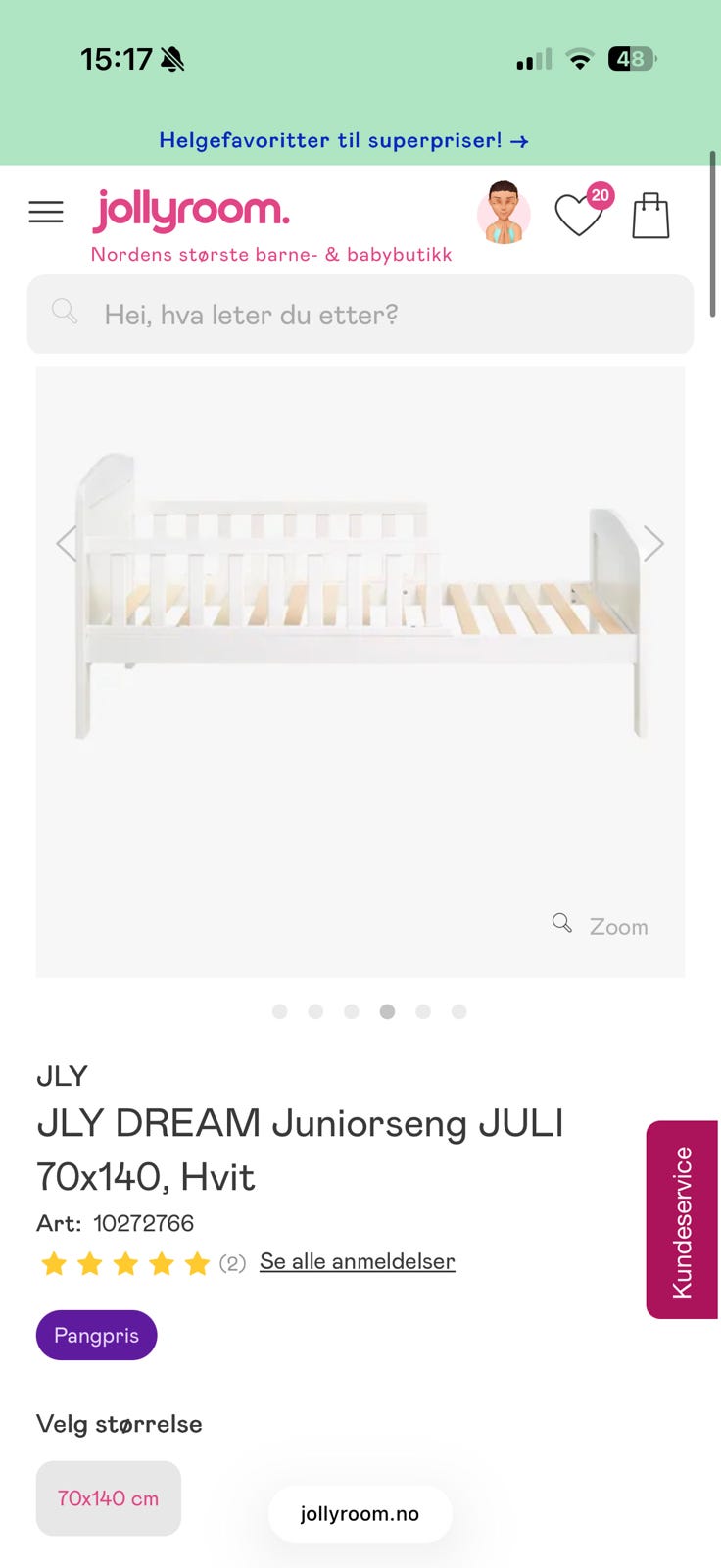Open Se alle anmeldelser reviews link
Viewport: 721px width, 1568px height.
point(357,1261)
